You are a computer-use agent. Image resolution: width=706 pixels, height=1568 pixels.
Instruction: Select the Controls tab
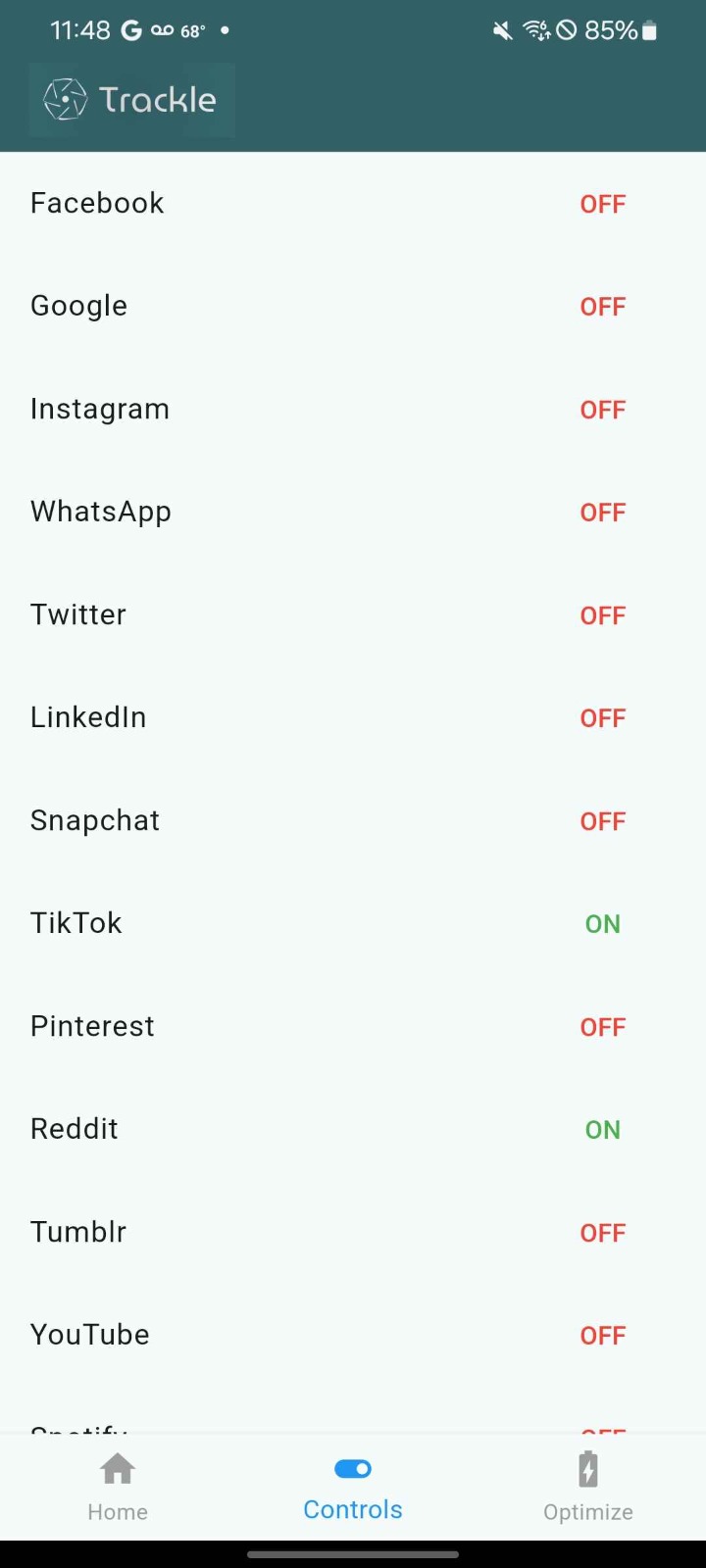353,1487
